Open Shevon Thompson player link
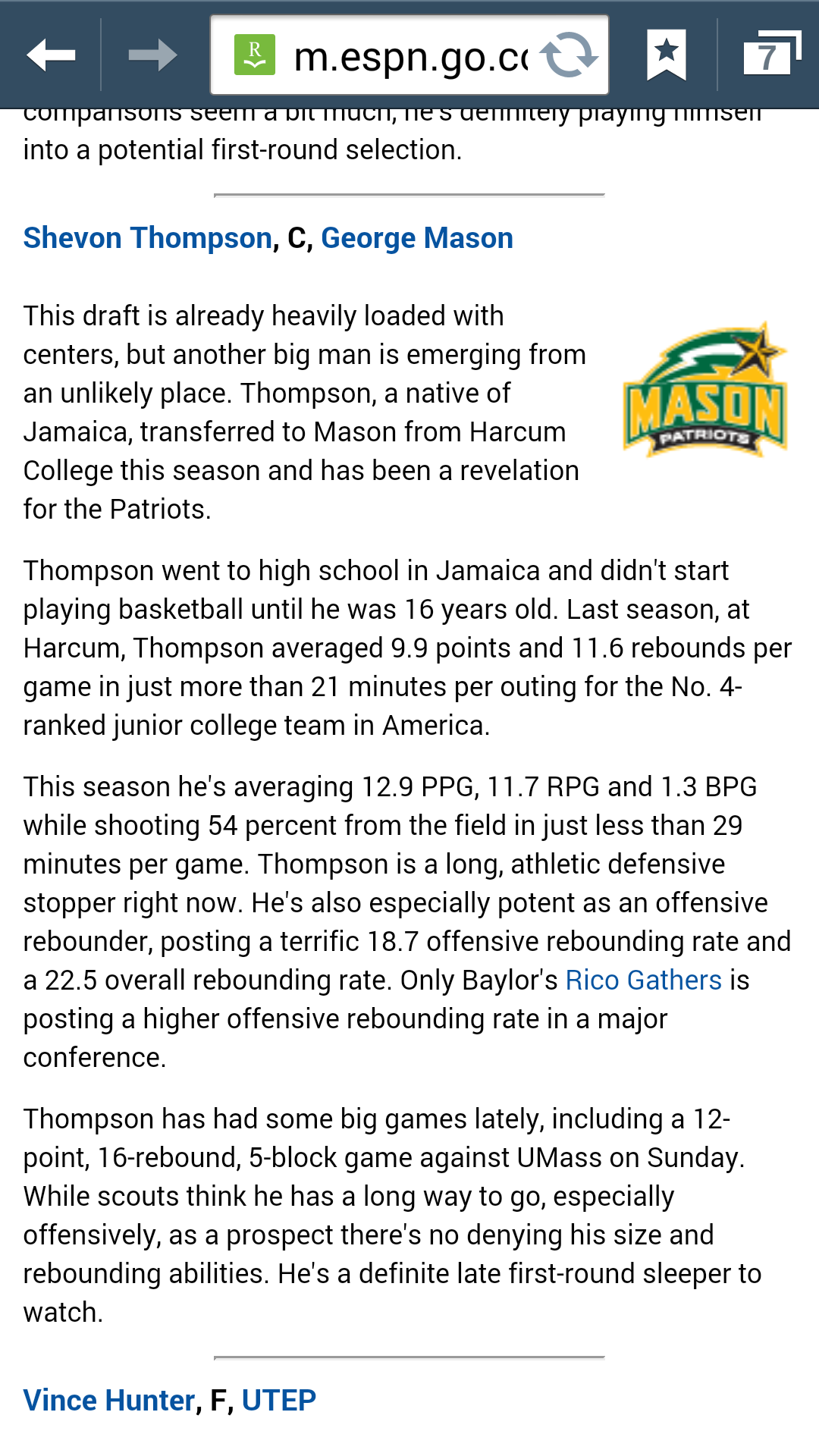Image resolution: width=819 pixels, height=1456 pixels. pyautogui.click(x=148, y=238)
